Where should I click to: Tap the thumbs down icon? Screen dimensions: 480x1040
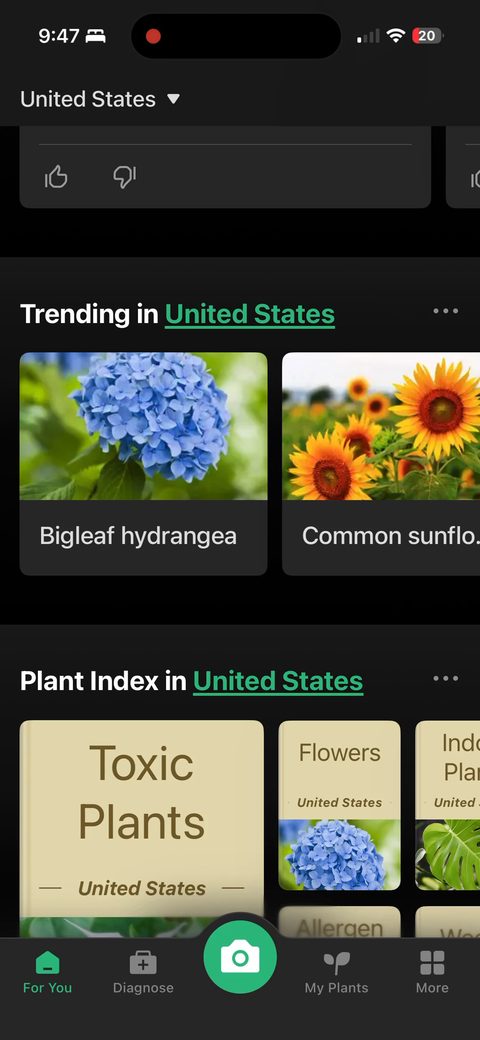point(124,177)
